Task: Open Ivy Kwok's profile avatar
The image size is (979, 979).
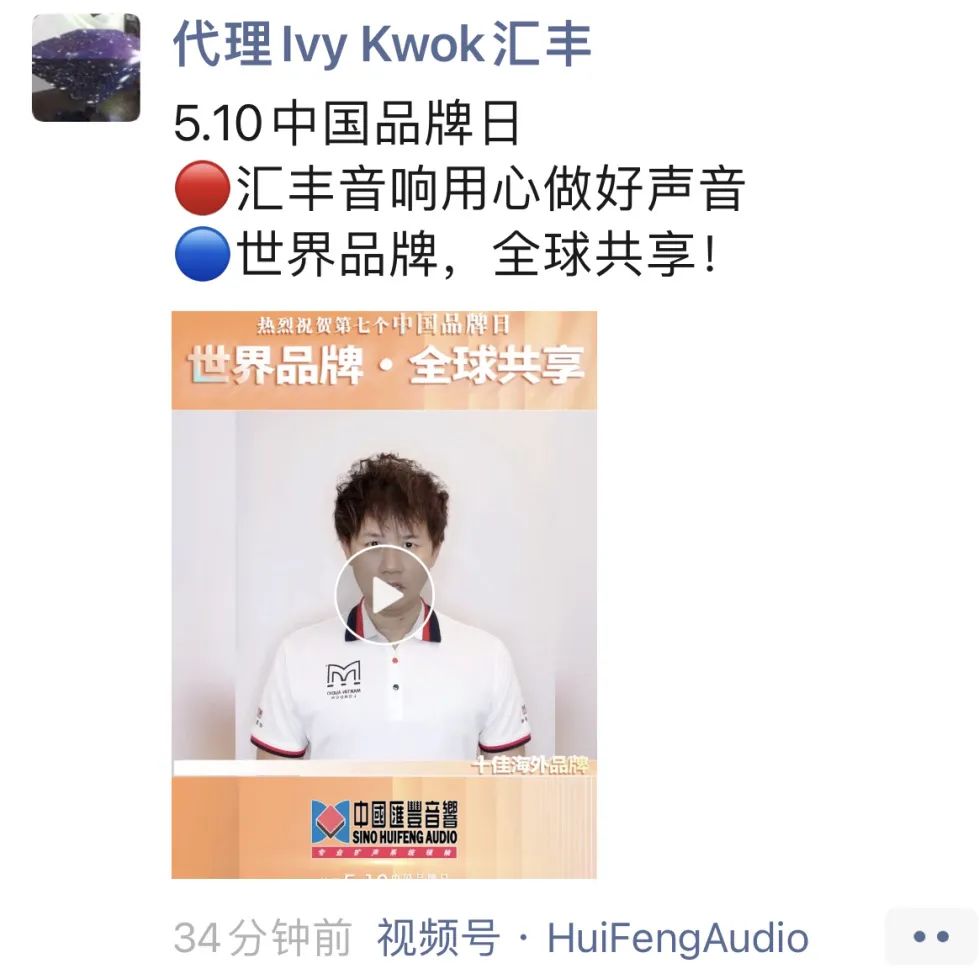Action: 85,67
